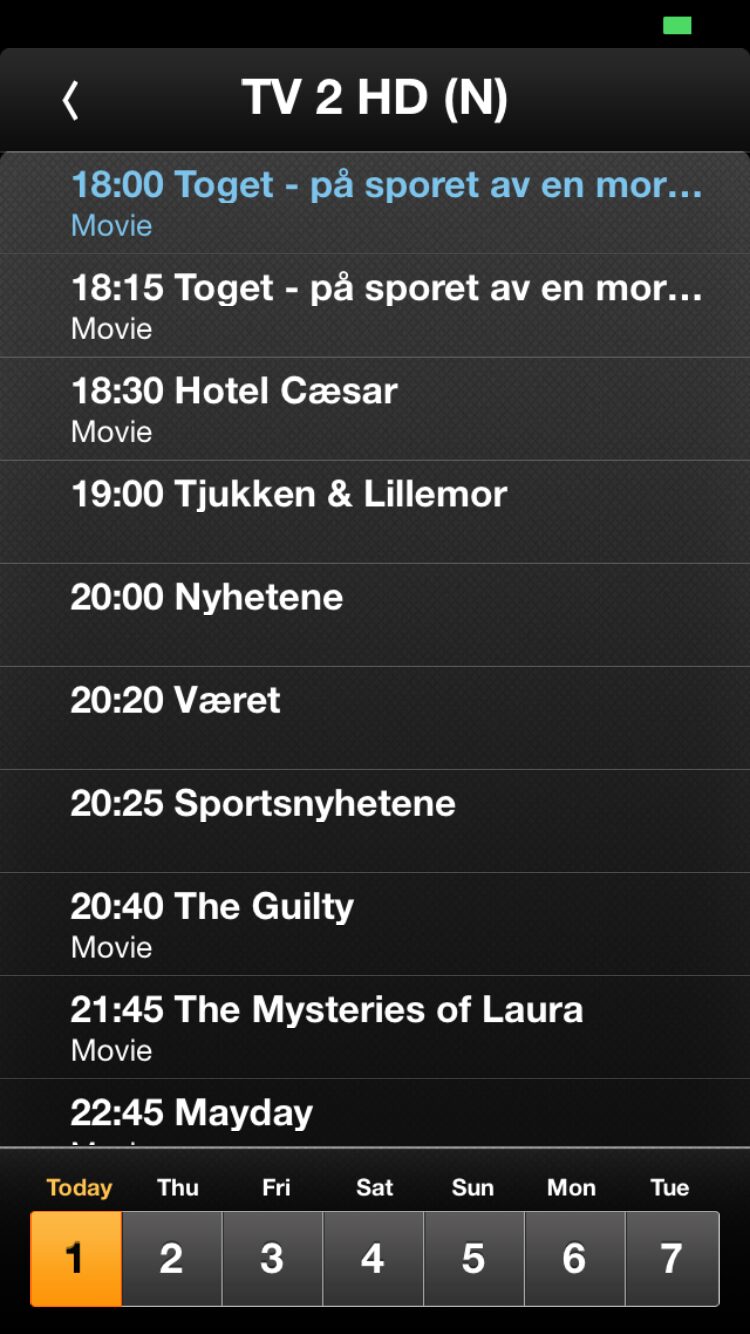Select Nyhetene at 20:00
Screen dimensions: 750x1334
click(x=375, y=615)
